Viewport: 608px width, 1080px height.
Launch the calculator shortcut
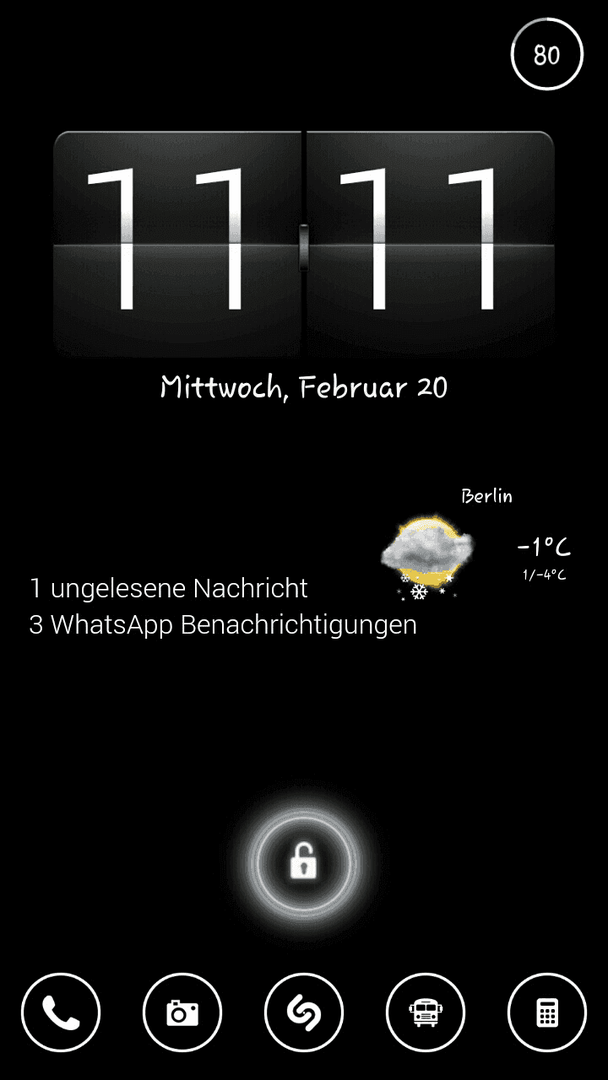coord(547,1012)
